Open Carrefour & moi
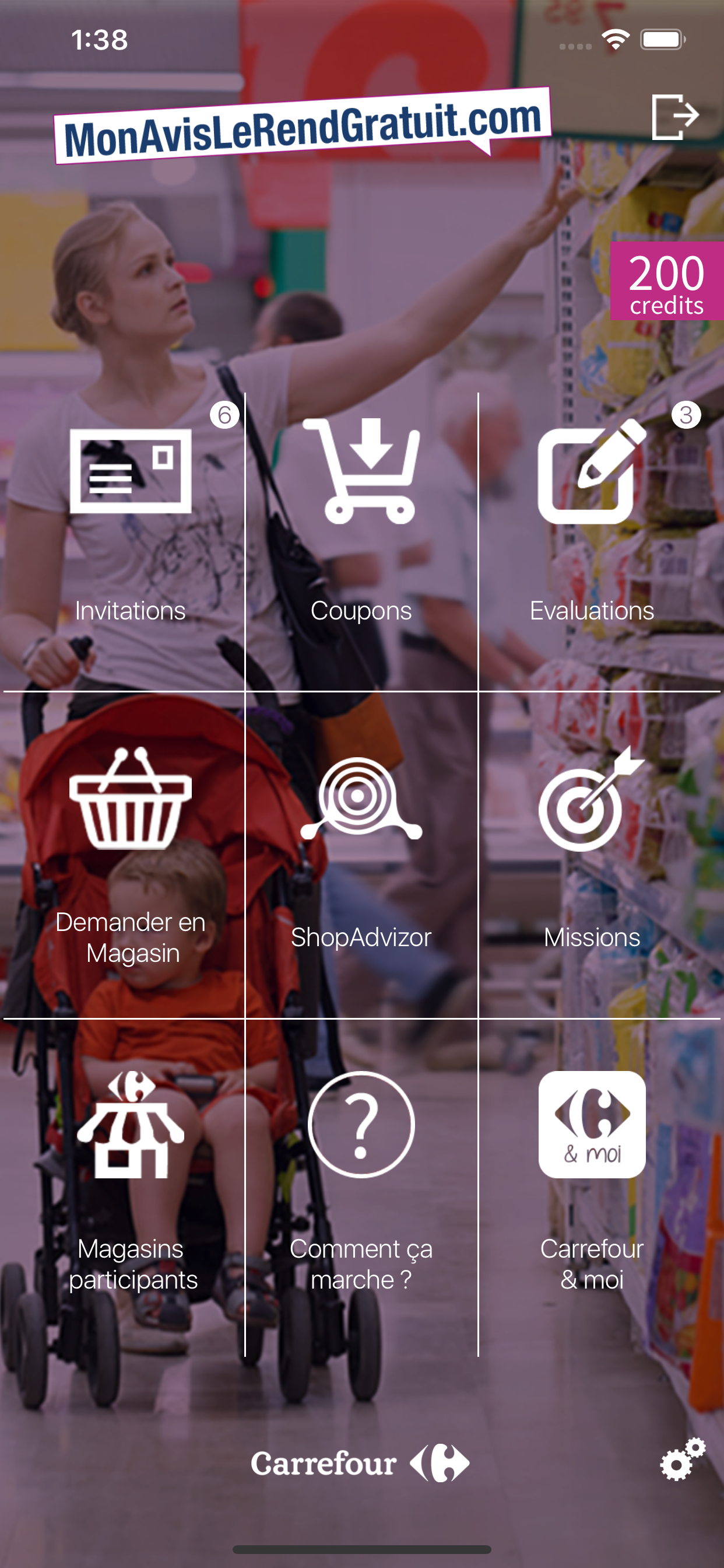The height and width of the screenshot is (1568, 724). coord(591,1181)
